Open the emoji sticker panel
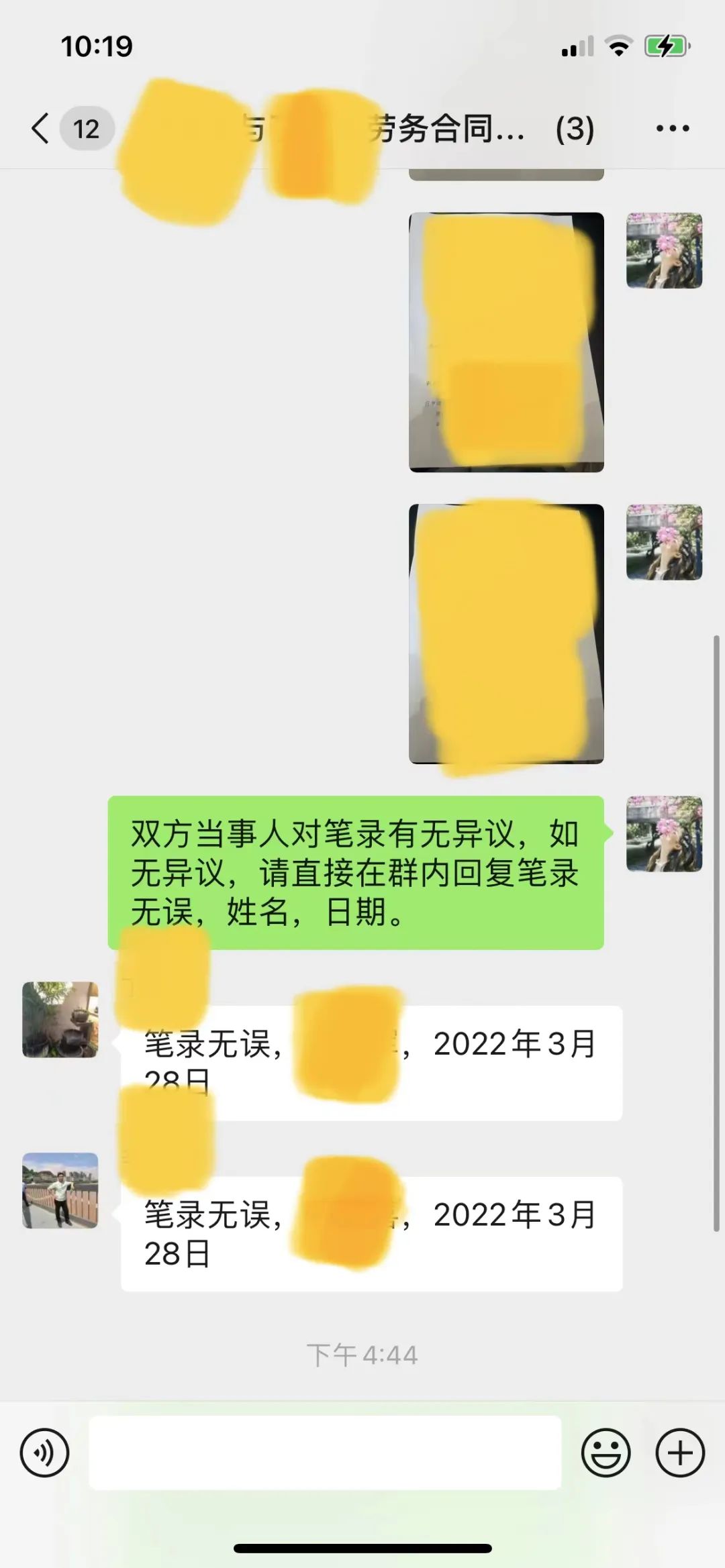Image resolution: width=725 pixels, height=1568 pixels. (x=606, y=1453)
